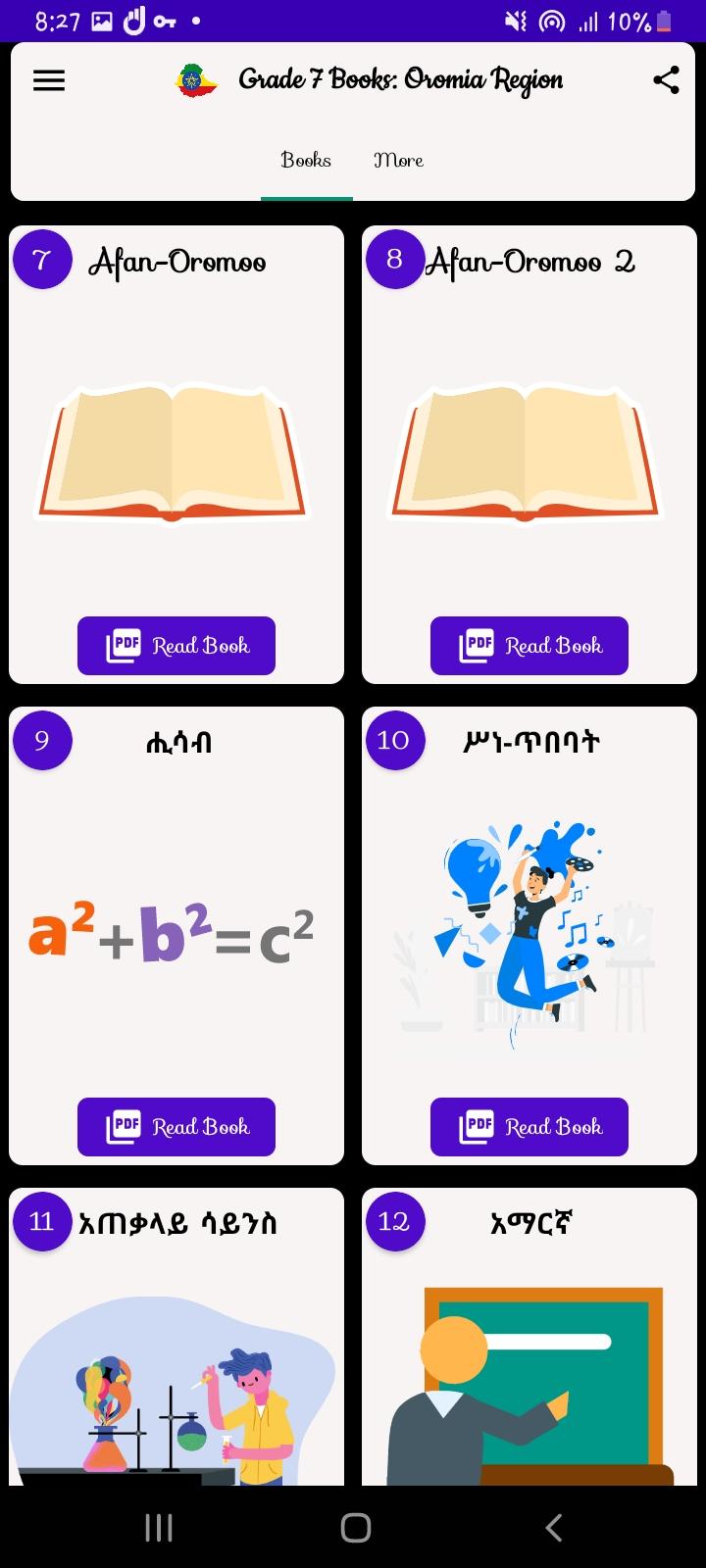Read the ሒሳብ math book
Image resolution: width=706 pixels, height=1568 pixels.
point(176,1127)
